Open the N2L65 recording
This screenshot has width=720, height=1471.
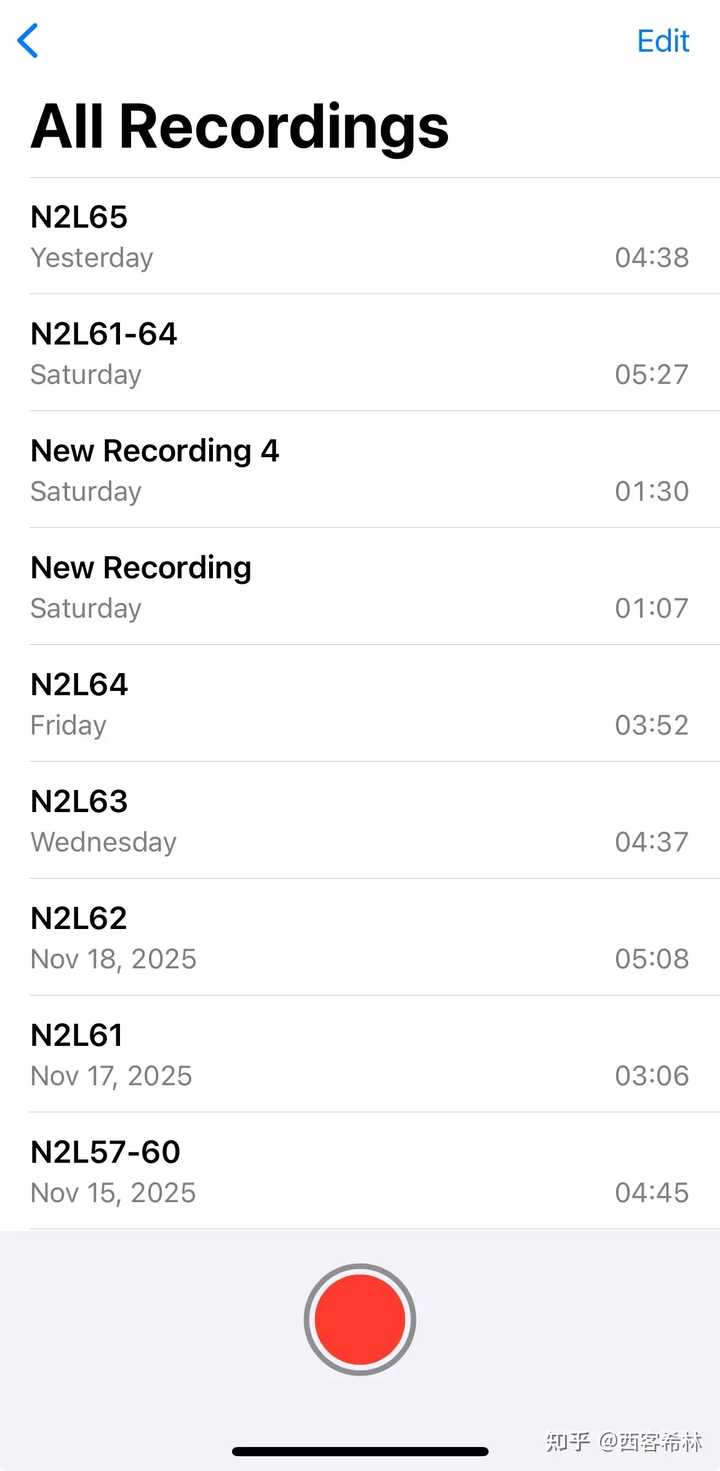point(360,236)
